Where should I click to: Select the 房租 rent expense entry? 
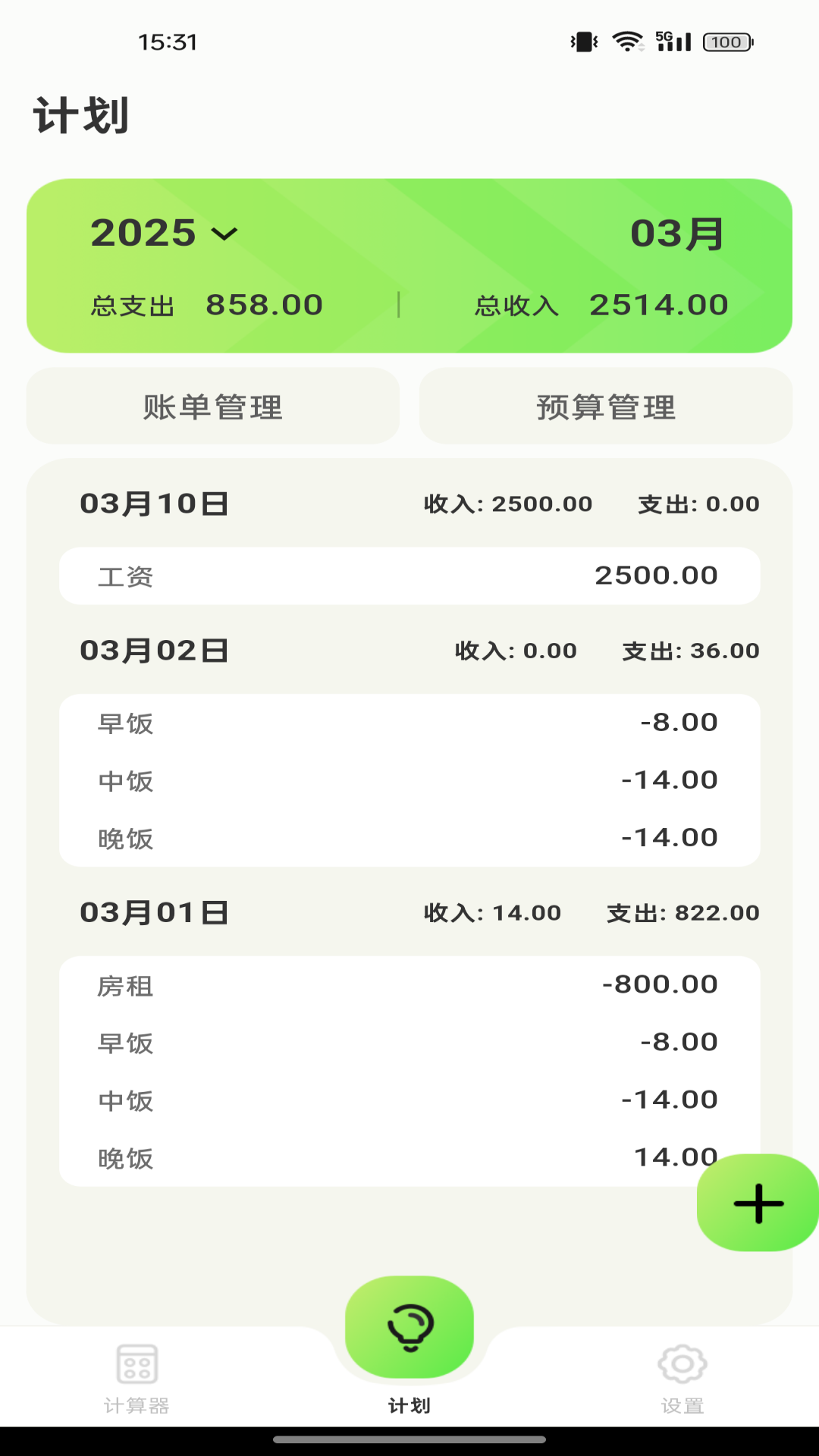click(409, 984)
